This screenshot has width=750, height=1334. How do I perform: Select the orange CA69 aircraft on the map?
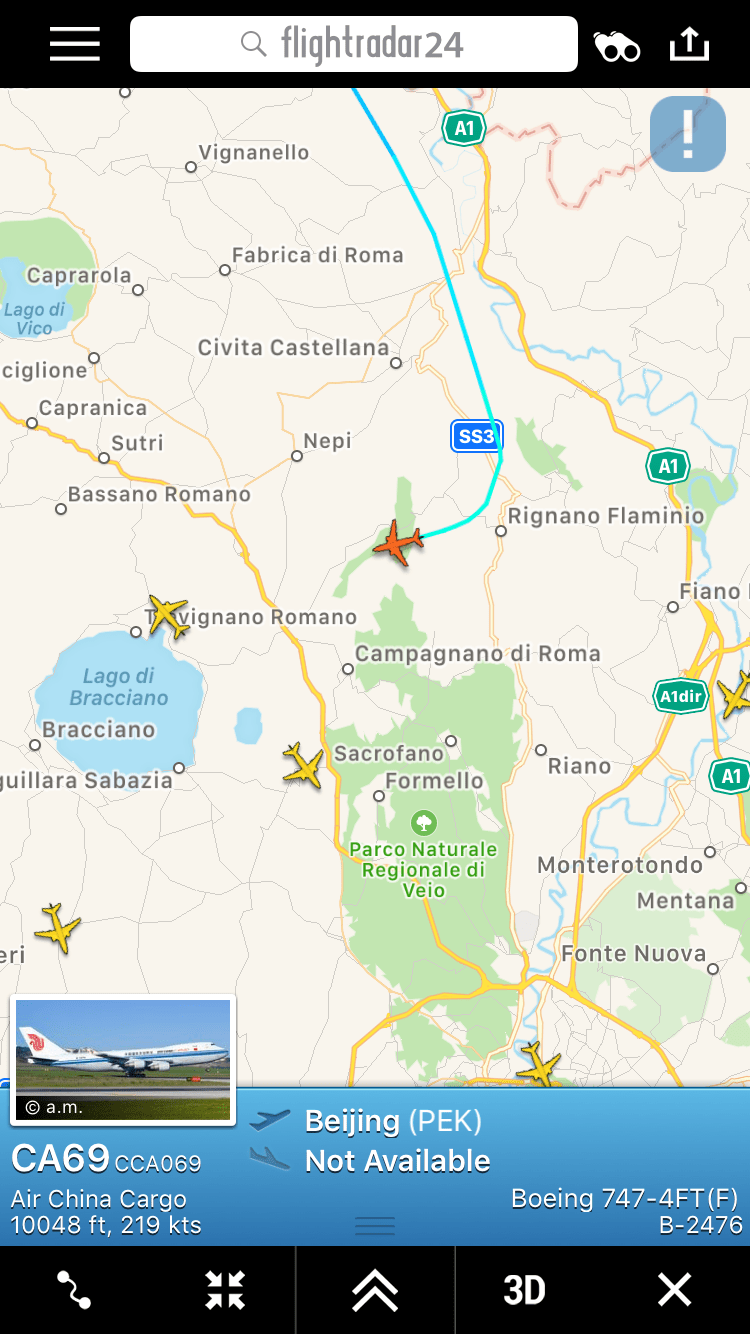click(x=399, y=543)
